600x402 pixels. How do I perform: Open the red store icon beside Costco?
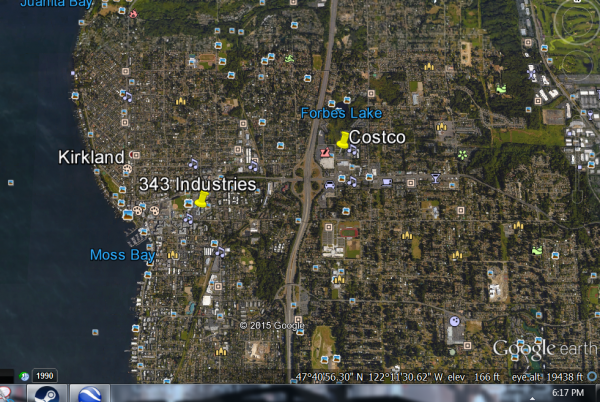[x=326, y=152]
